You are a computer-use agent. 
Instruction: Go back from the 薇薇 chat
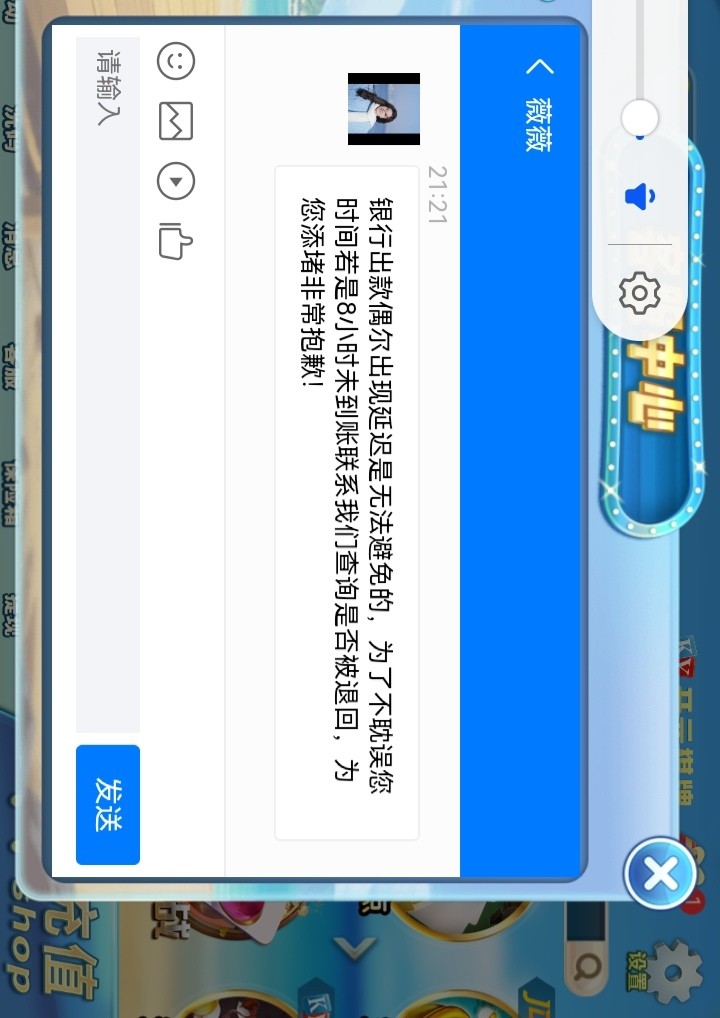pyautogui.click(x=540, y=67)
